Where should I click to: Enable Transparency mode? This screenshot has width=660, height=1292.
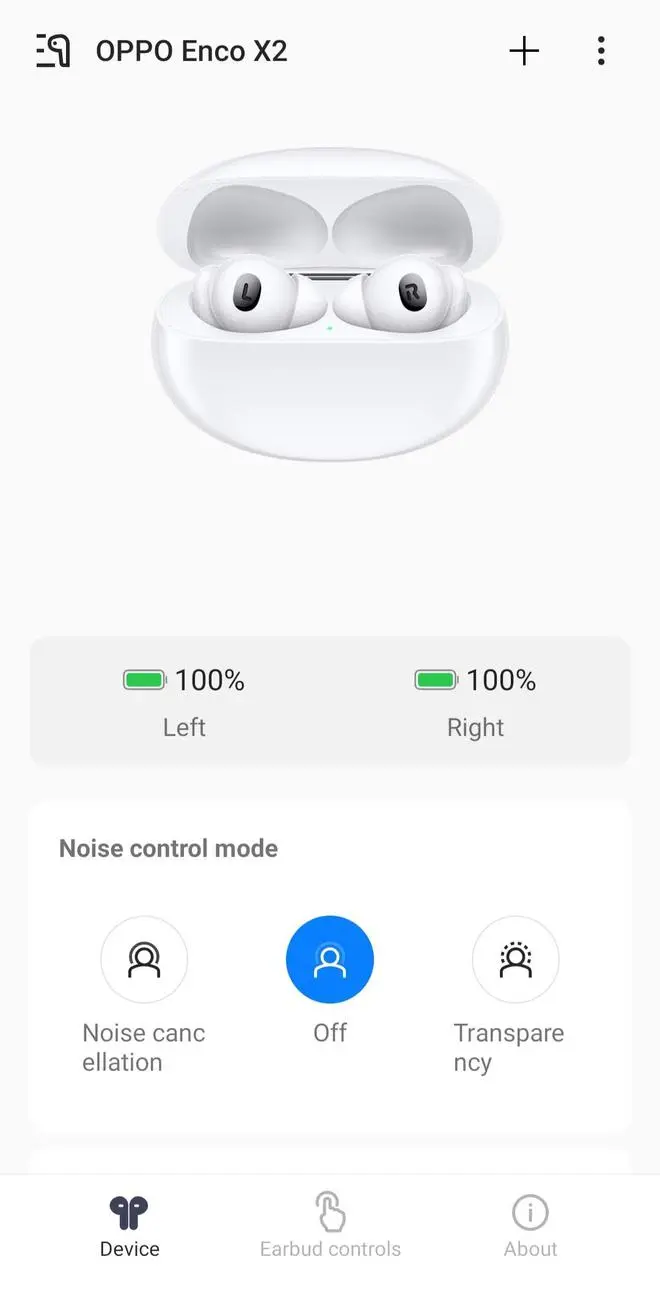tap(515, 960)
